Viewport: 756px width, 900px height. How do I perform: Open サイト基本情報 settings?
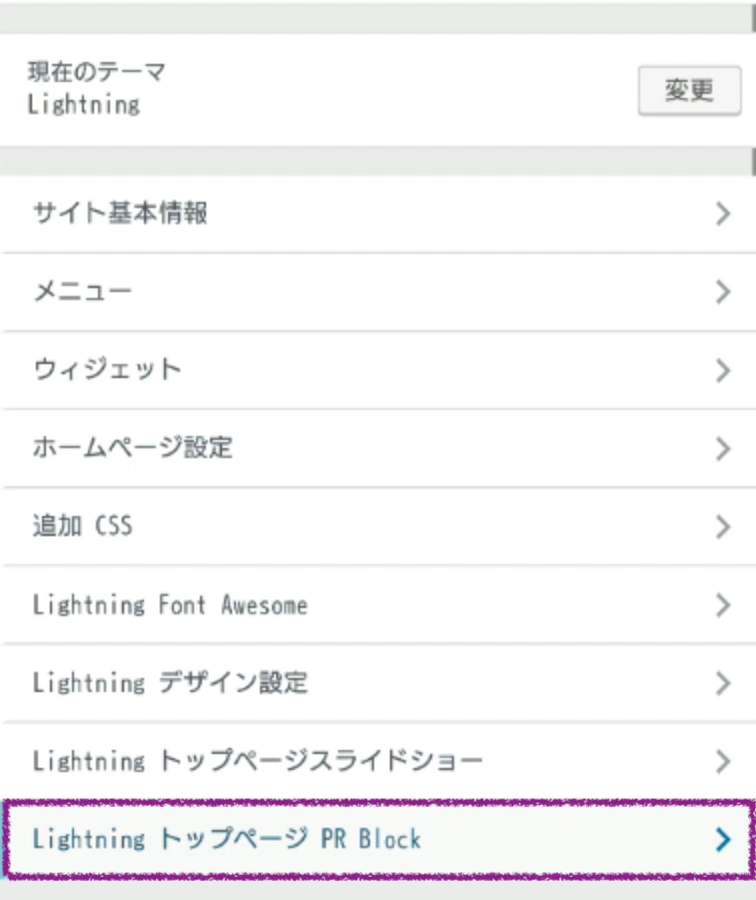[x=378, y=213]
